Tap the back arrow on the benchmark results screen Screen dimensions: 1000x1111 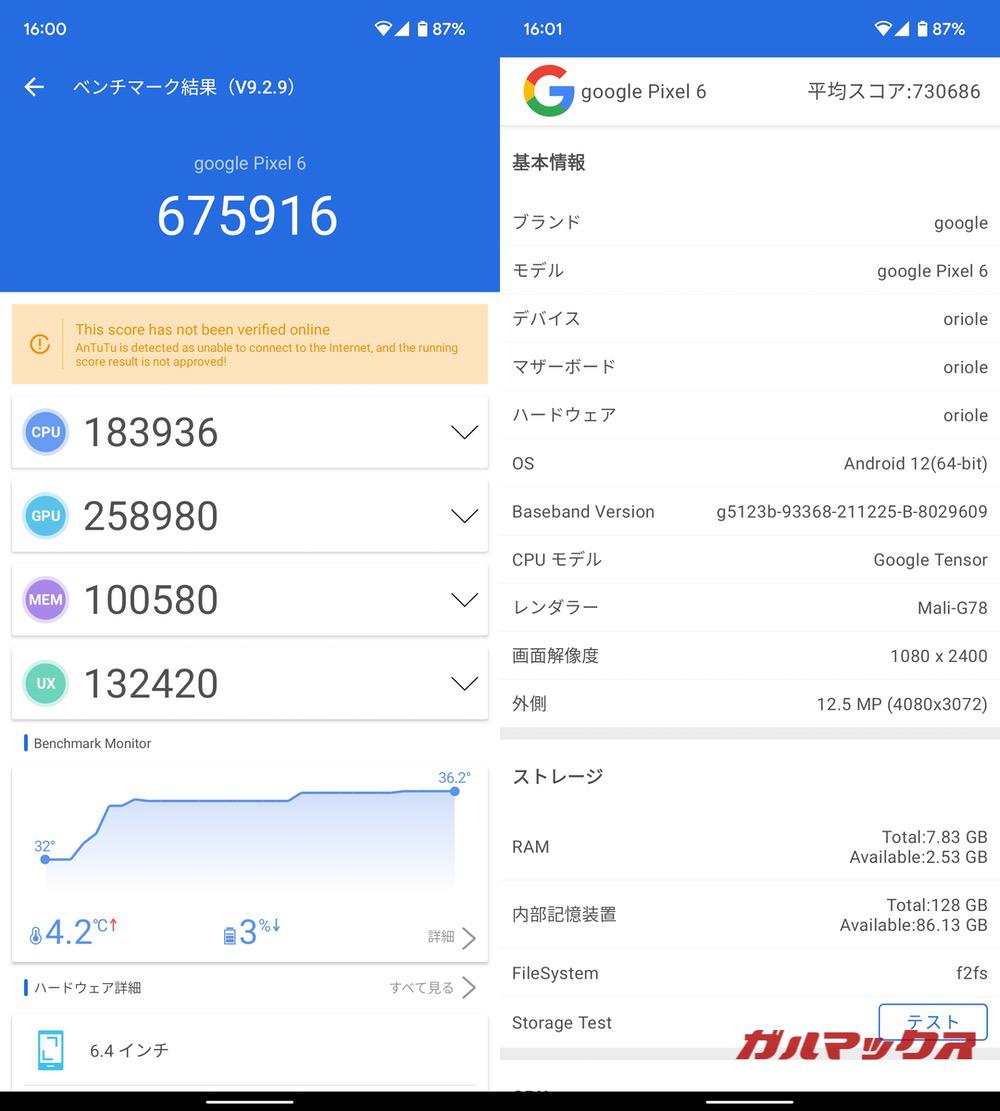[33, 87]
